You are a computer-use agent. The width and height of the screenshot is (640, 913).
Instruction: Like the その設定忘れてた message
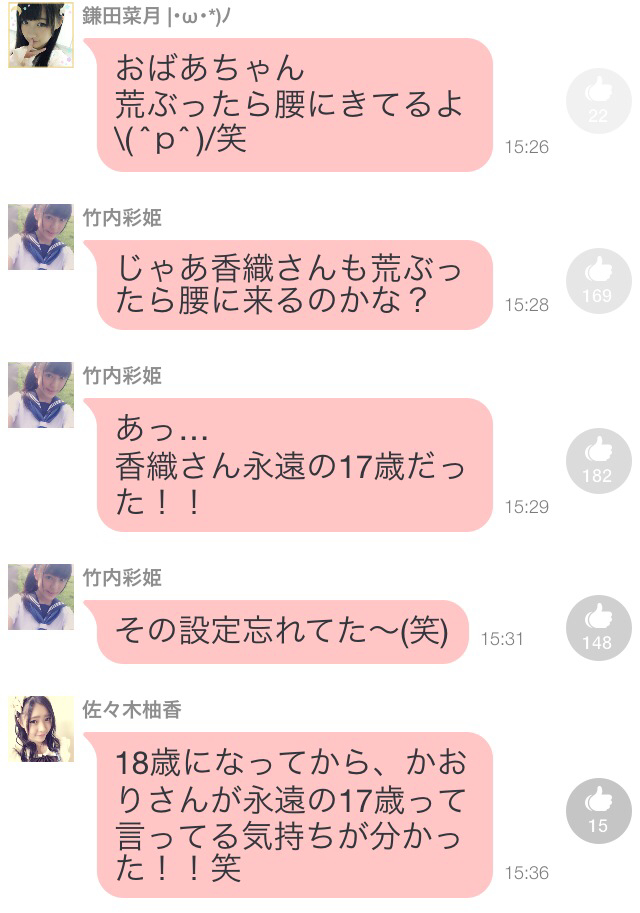598,628
